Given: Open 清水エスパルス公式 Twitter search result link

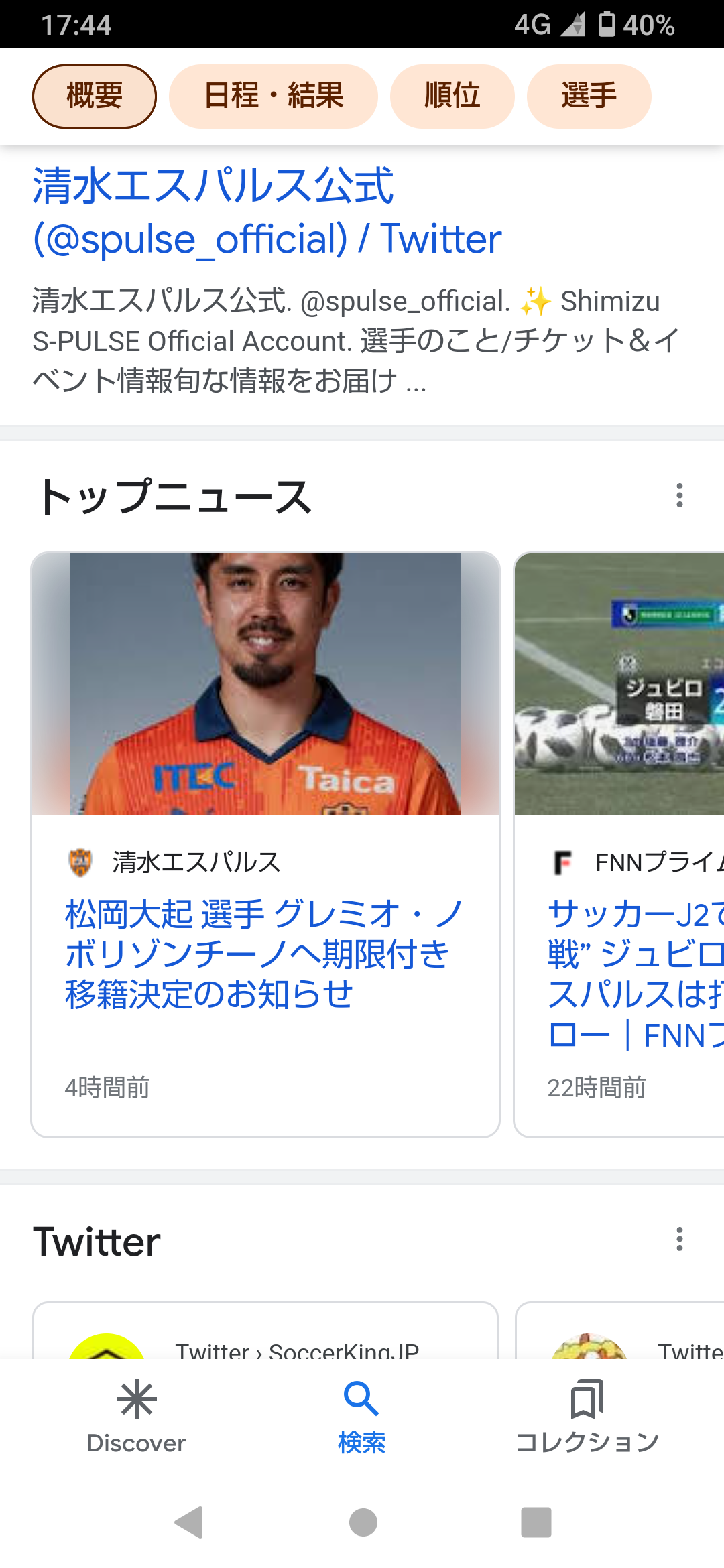Looking at the screenshot, I should pyautogui.click(x=267, y=212).
